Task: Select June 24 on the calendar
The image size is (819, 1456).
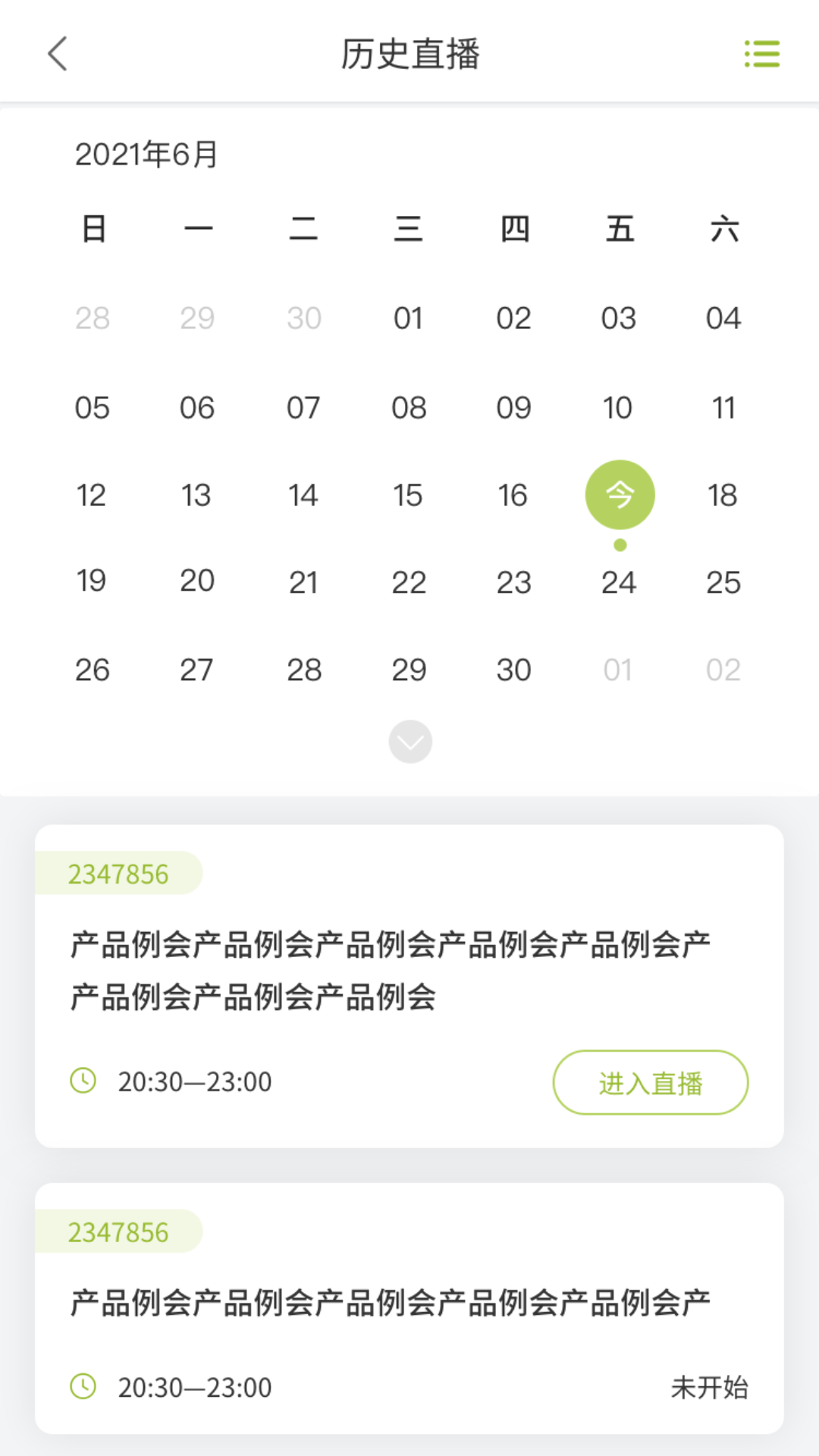Action: (619, 582)
